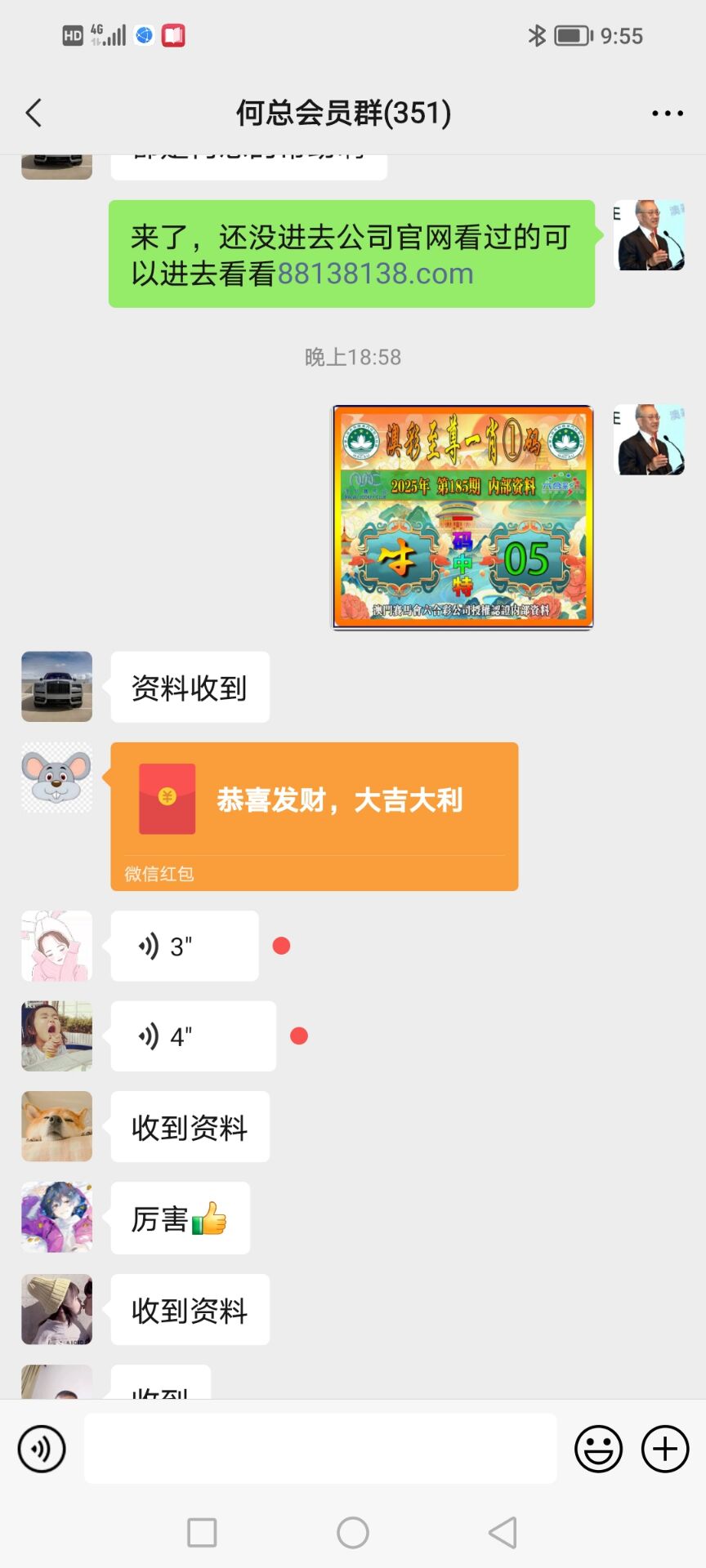Open the emoji picker

click(598, 1449)
